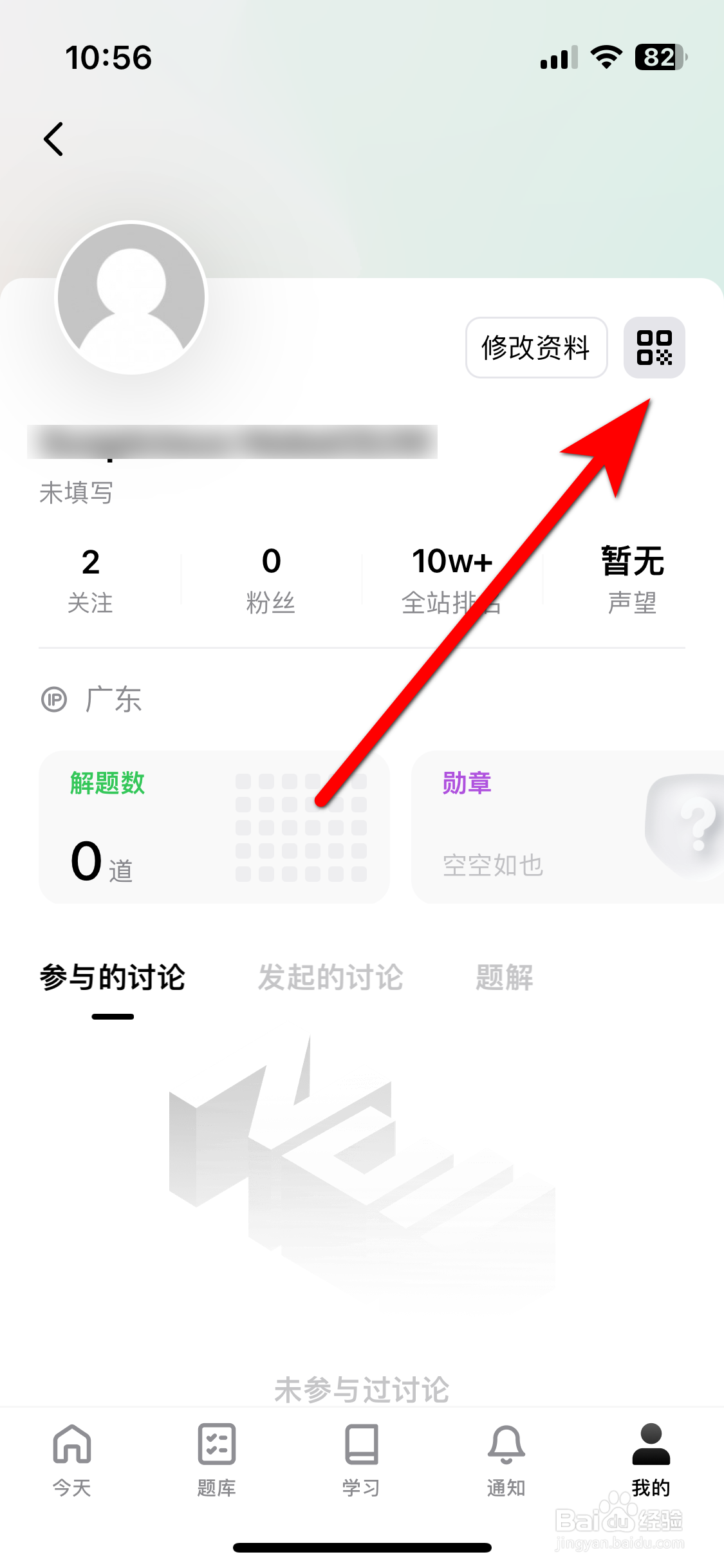Check the 10w+ 全站排名 ranking
Viewport: 724px width, 1568px height.
click(451, 578)
